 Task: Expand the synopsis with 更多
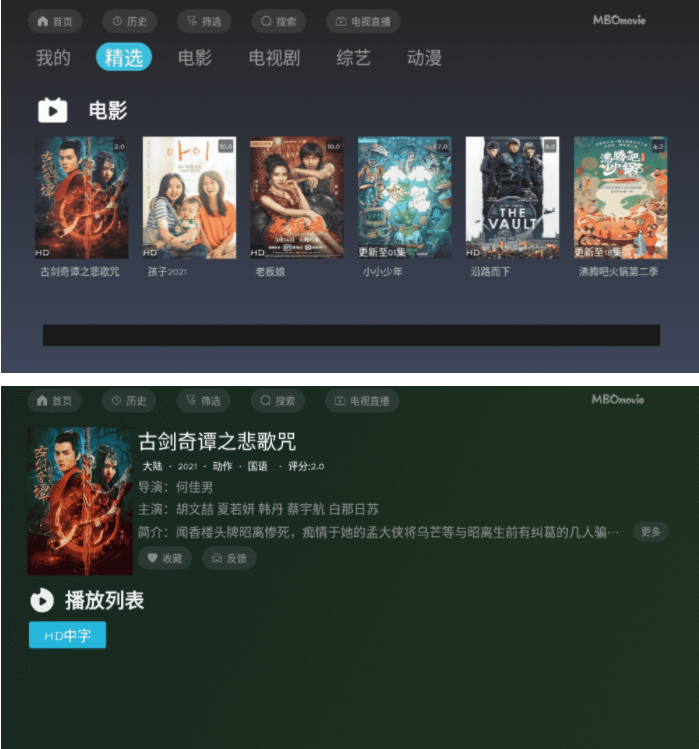click(650, 532)
